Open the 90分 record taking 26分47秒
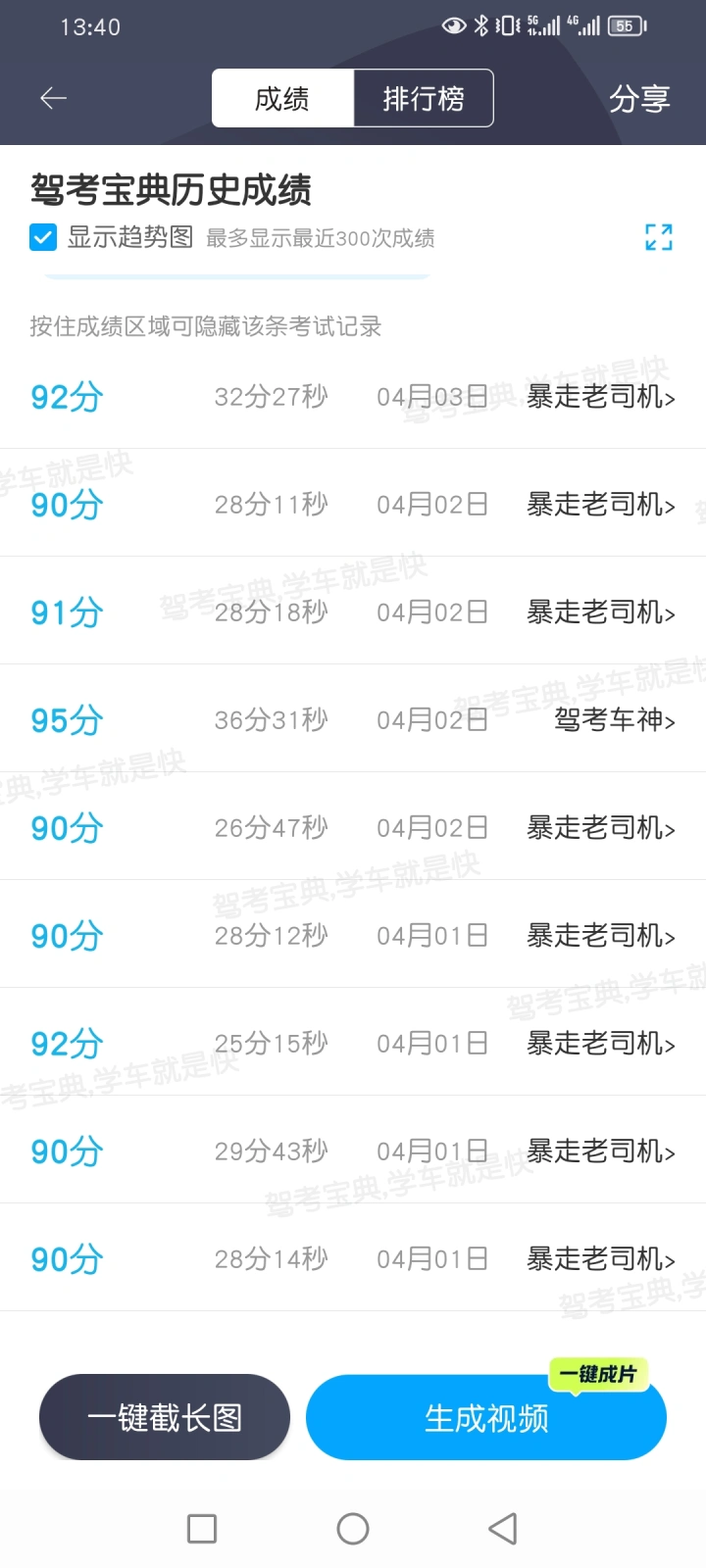This screenshot has height=1568, width=706. 353,828
